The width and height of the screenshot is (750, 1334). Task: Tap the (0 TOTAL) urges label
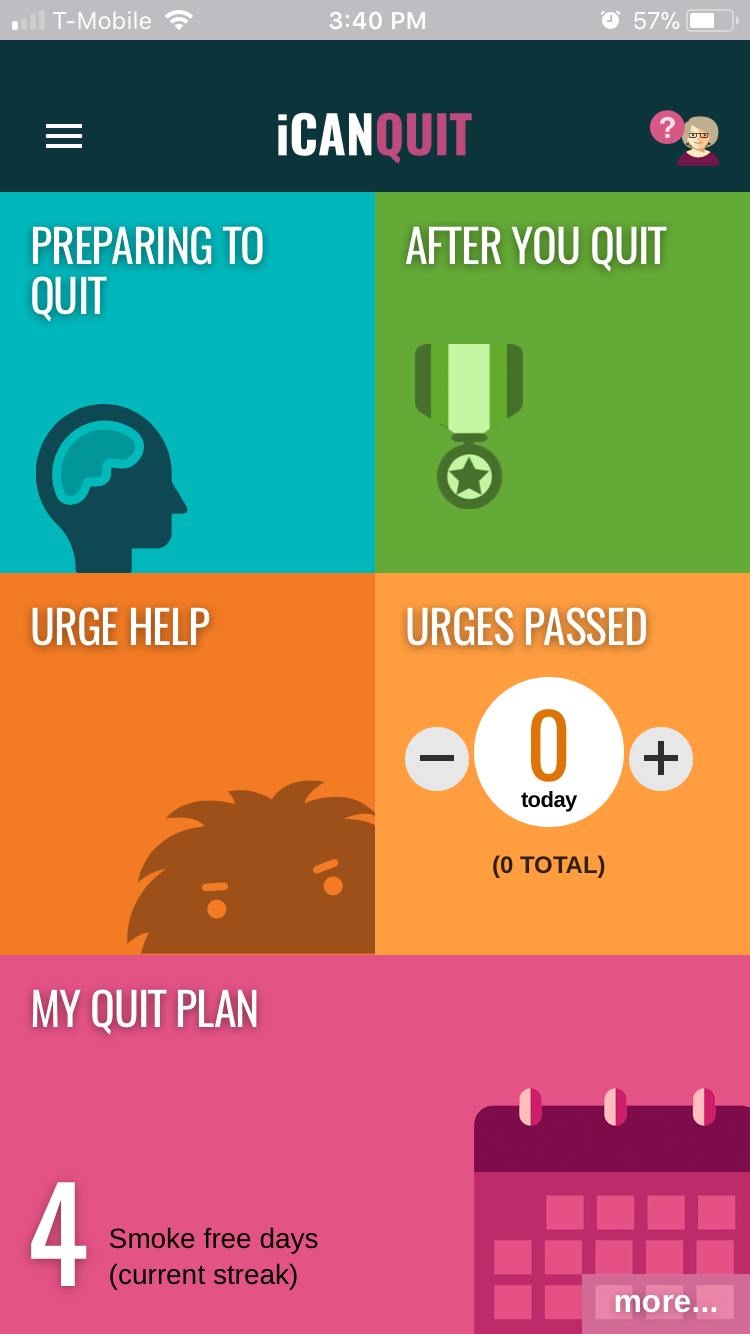pyautogui.click(x=548, y=865)
